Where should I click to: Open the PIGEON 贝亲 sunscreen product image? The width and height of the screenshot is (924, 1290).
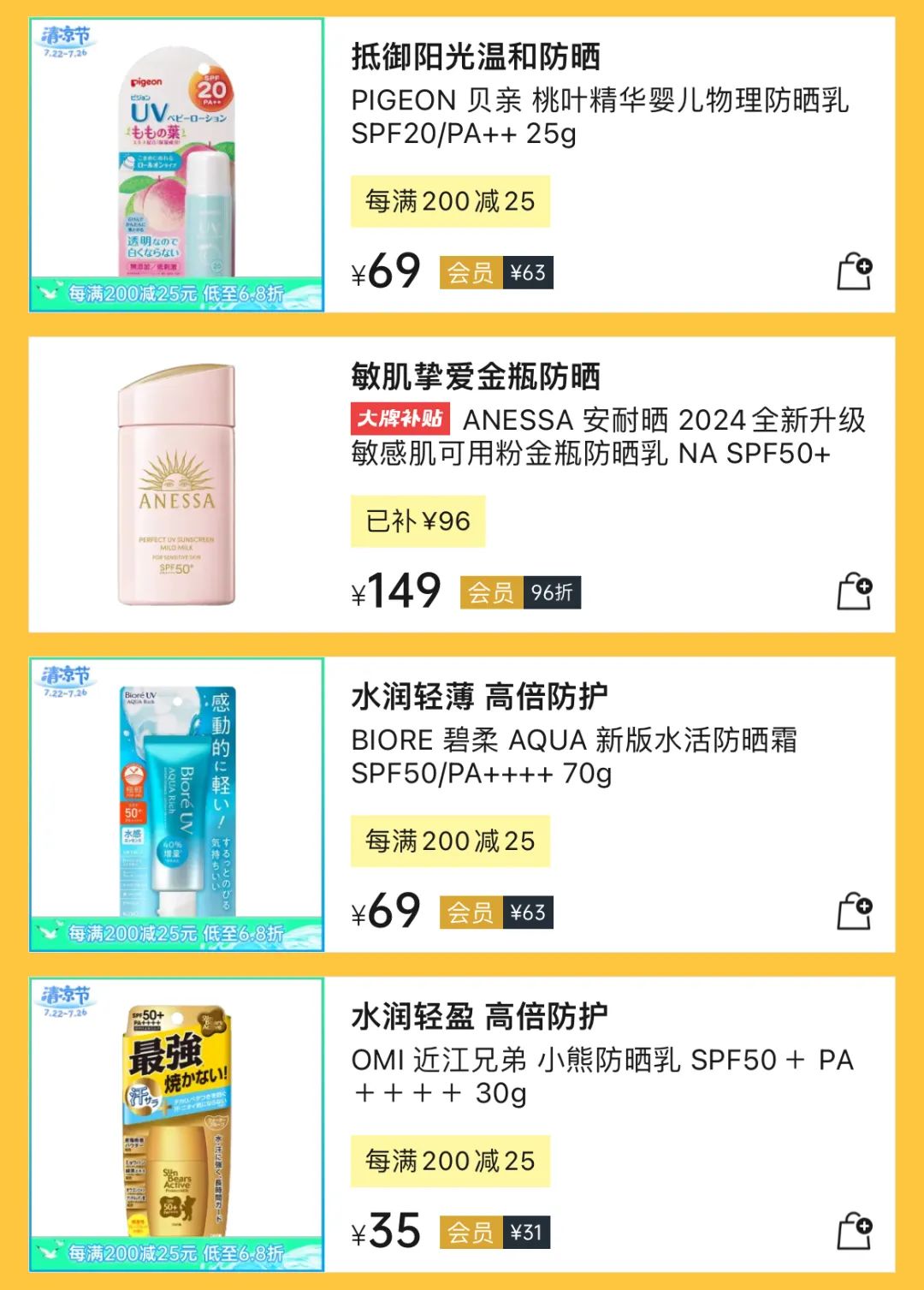coord(177,164)
